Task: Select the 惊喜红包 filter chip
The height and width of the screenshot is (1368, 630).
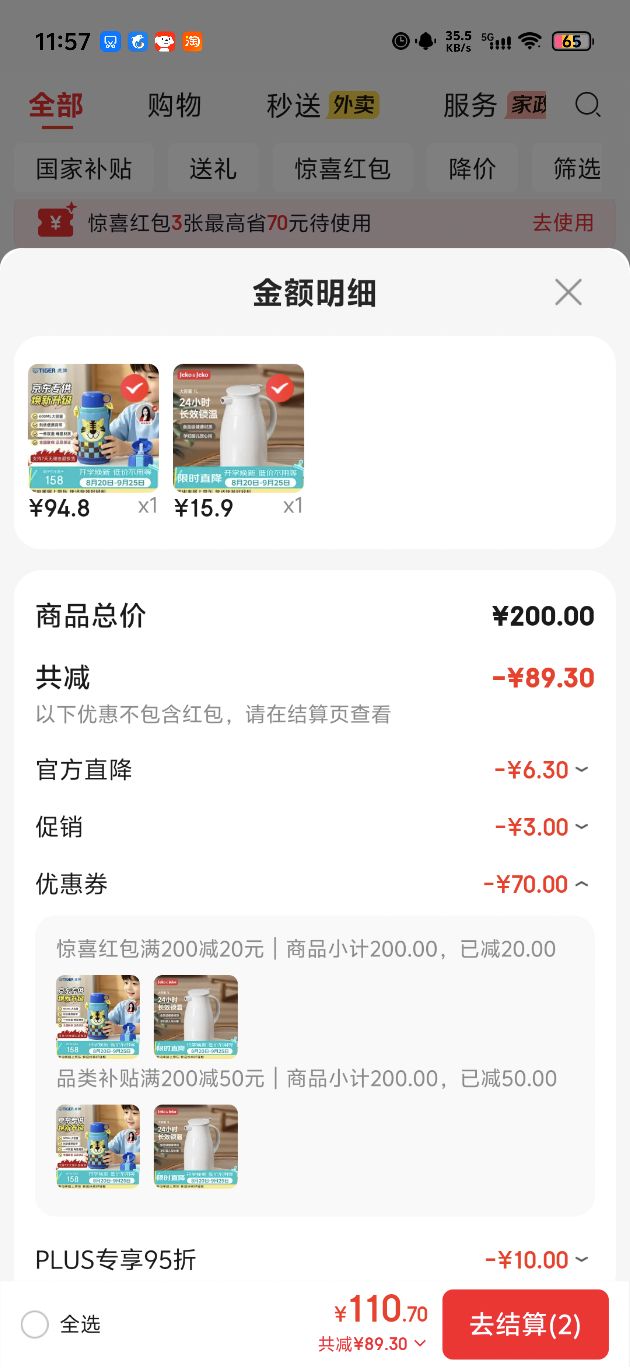Action: pos(342,168)
